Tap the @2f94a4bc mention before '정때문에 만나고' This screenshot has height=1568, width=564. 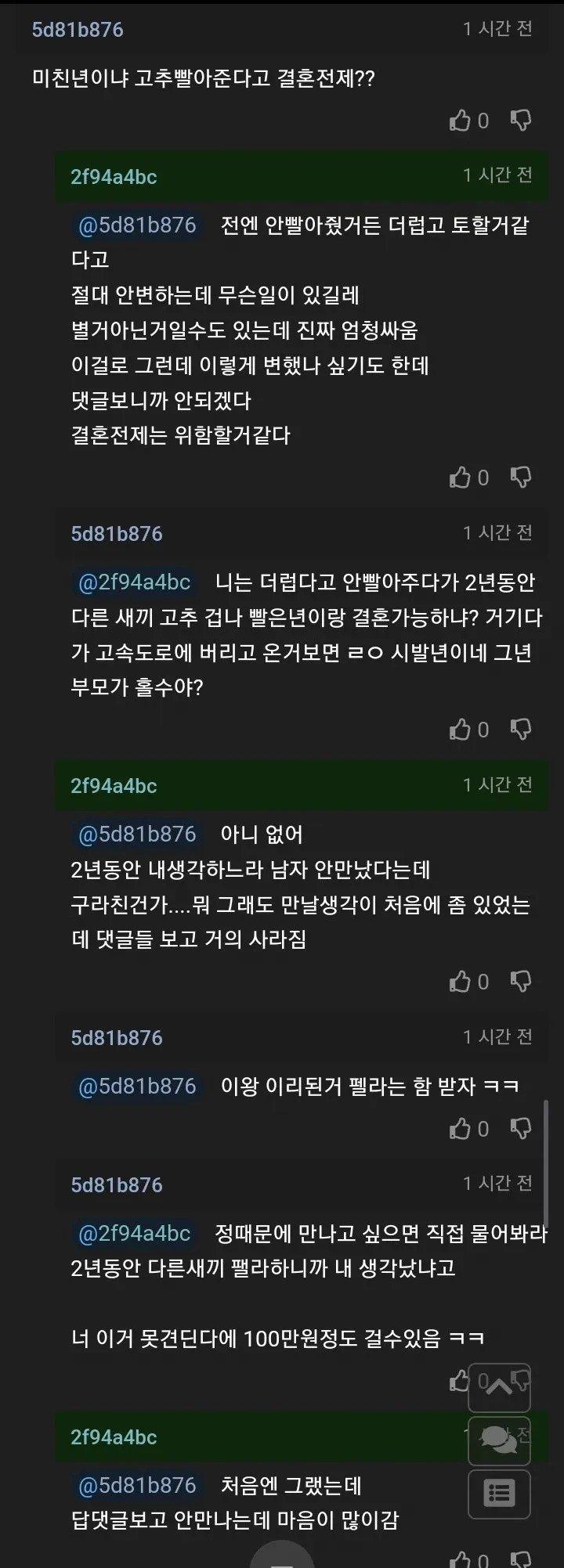click(134, 1234)
